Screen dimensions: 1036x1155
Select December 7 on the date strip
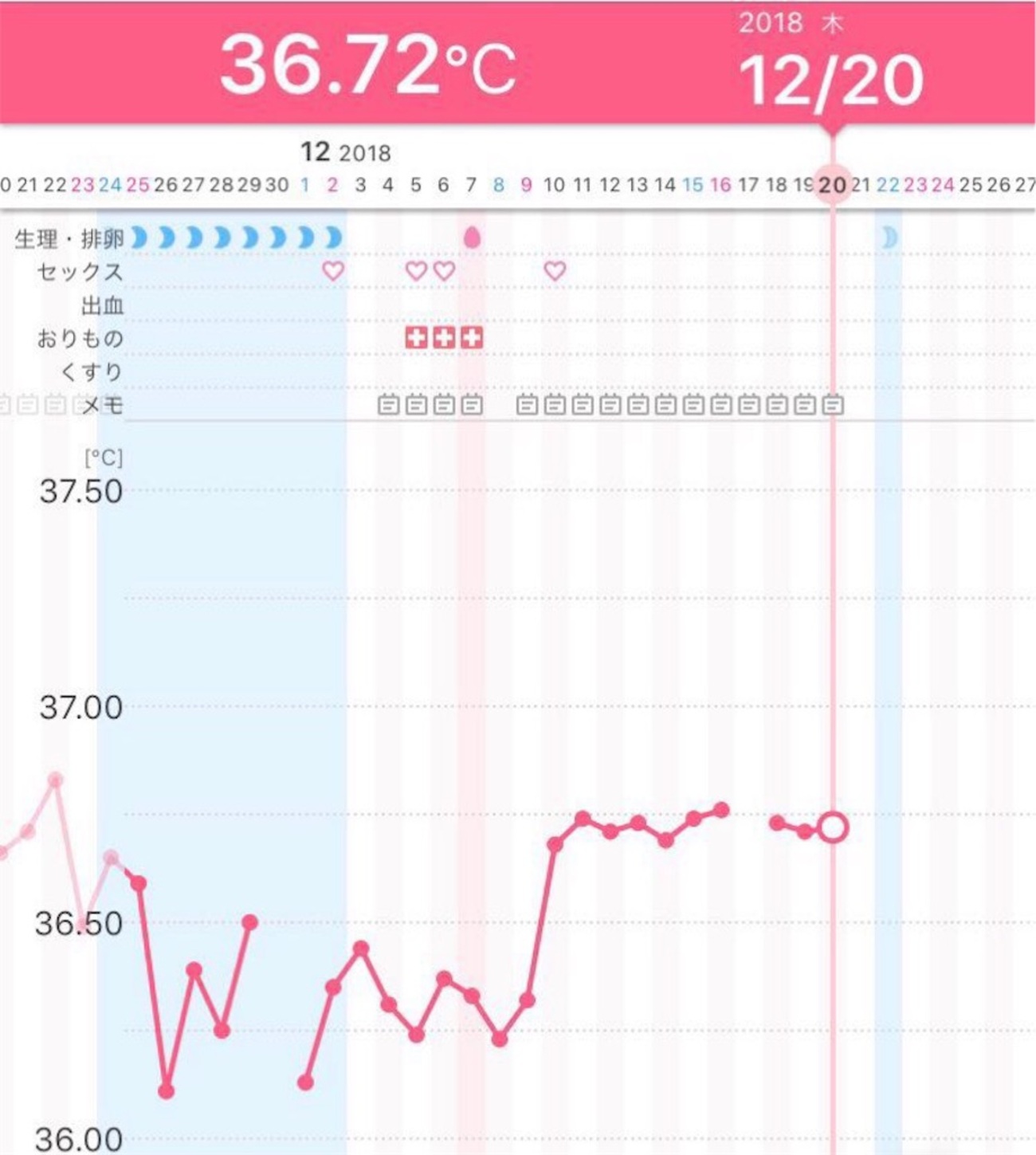point(471,186)
